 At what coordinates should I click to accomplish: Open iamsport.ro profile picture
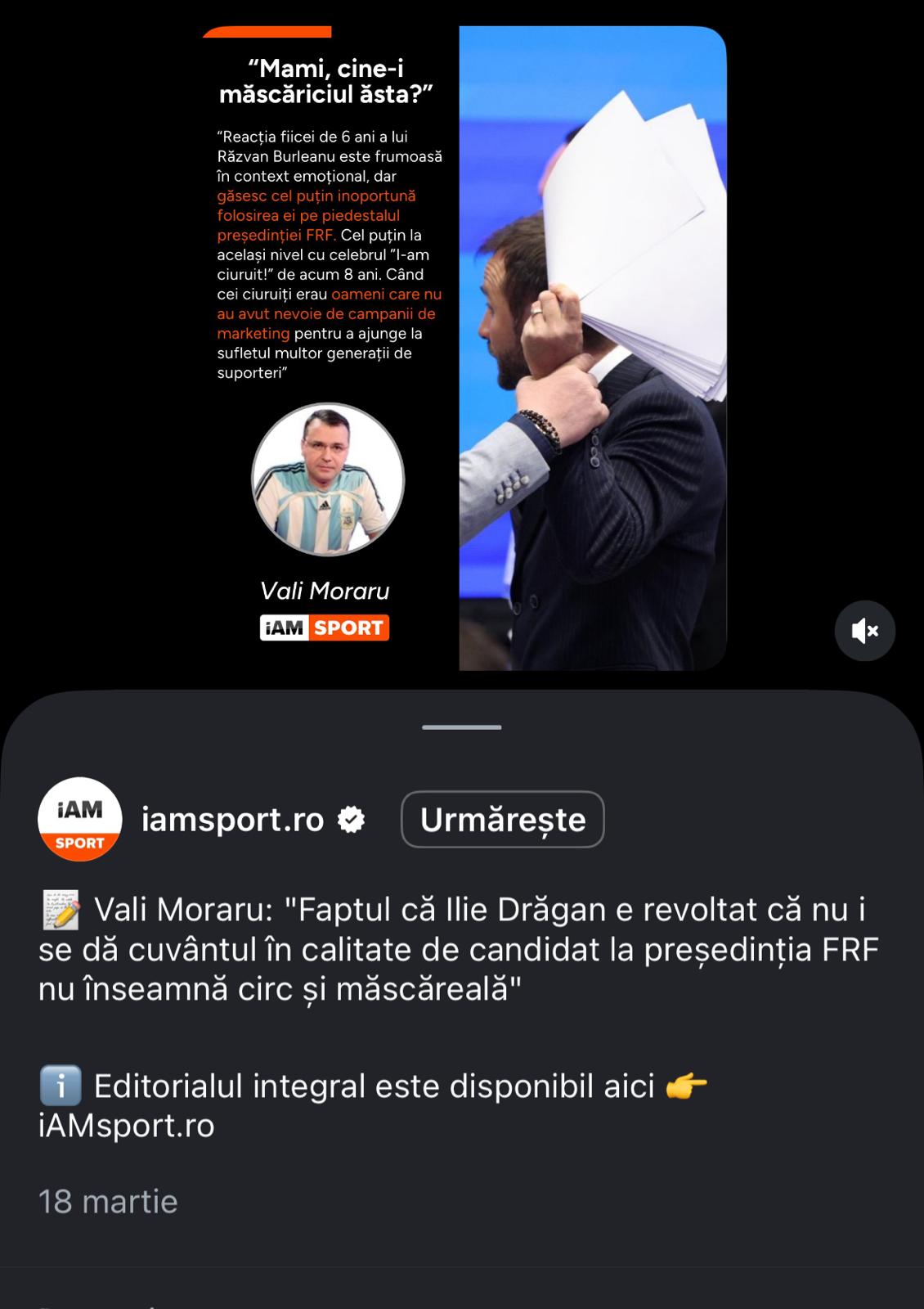click(x=79, y=819)
